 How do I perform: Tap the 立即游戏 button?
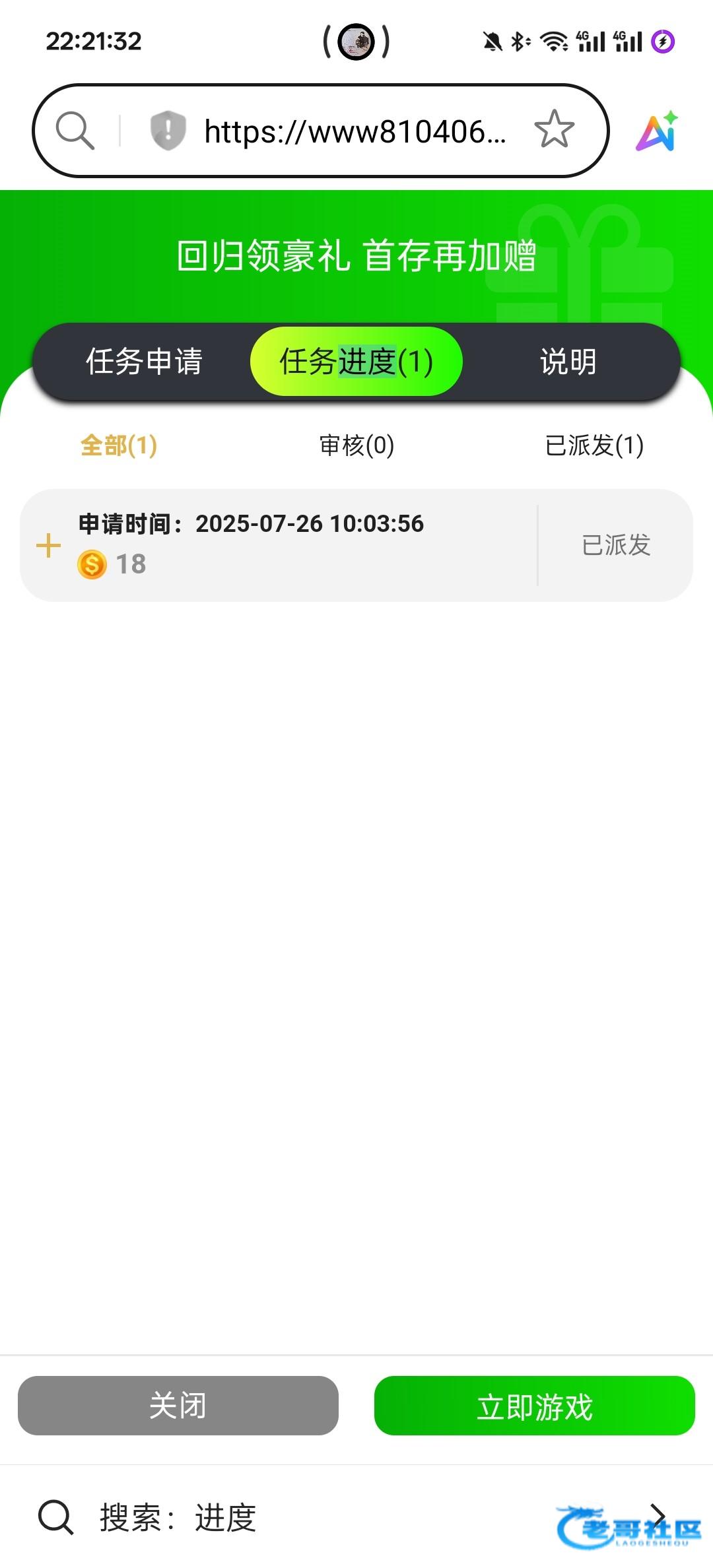point(535,1405)
